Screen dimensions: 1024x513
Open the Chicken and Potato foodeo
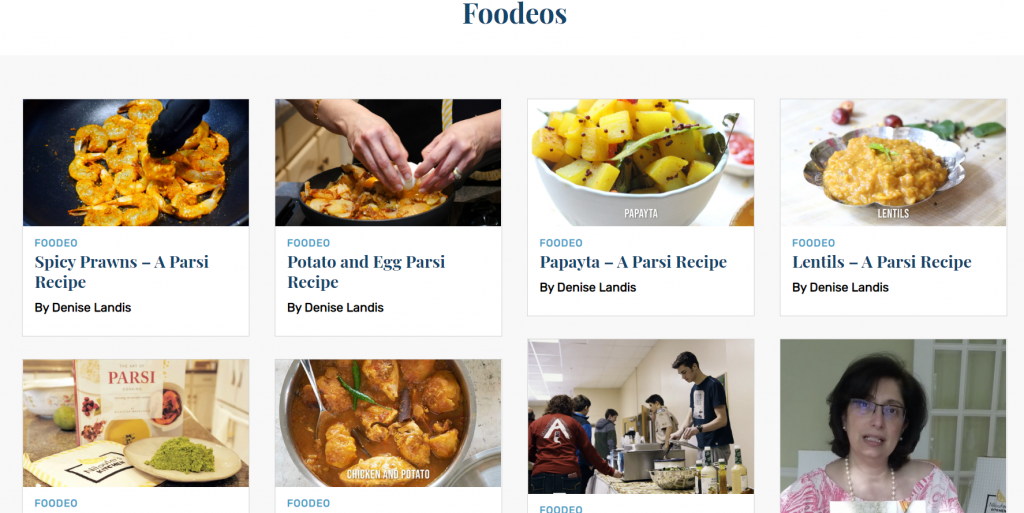tap(388, 423)
